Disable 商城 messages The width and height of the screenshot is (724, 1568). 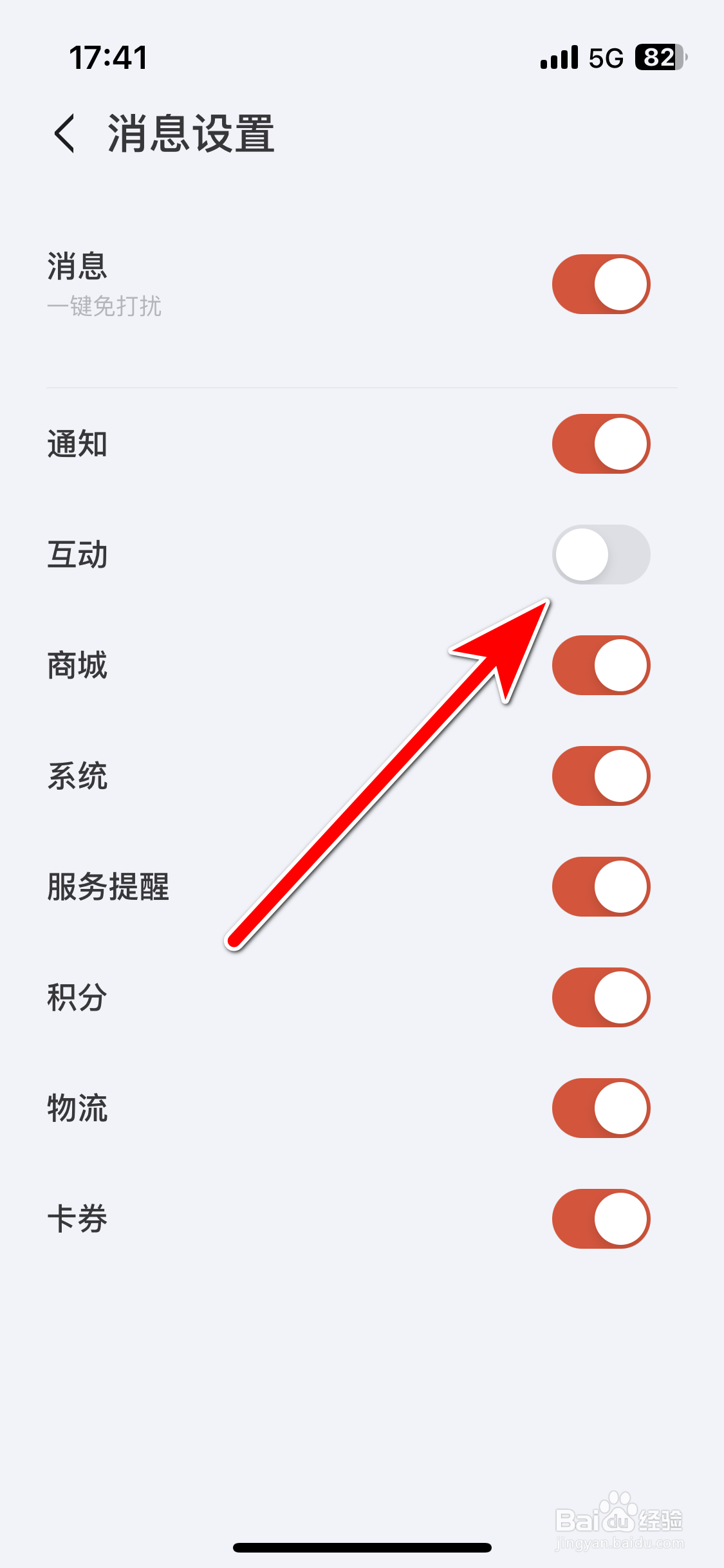coord(600,666)
